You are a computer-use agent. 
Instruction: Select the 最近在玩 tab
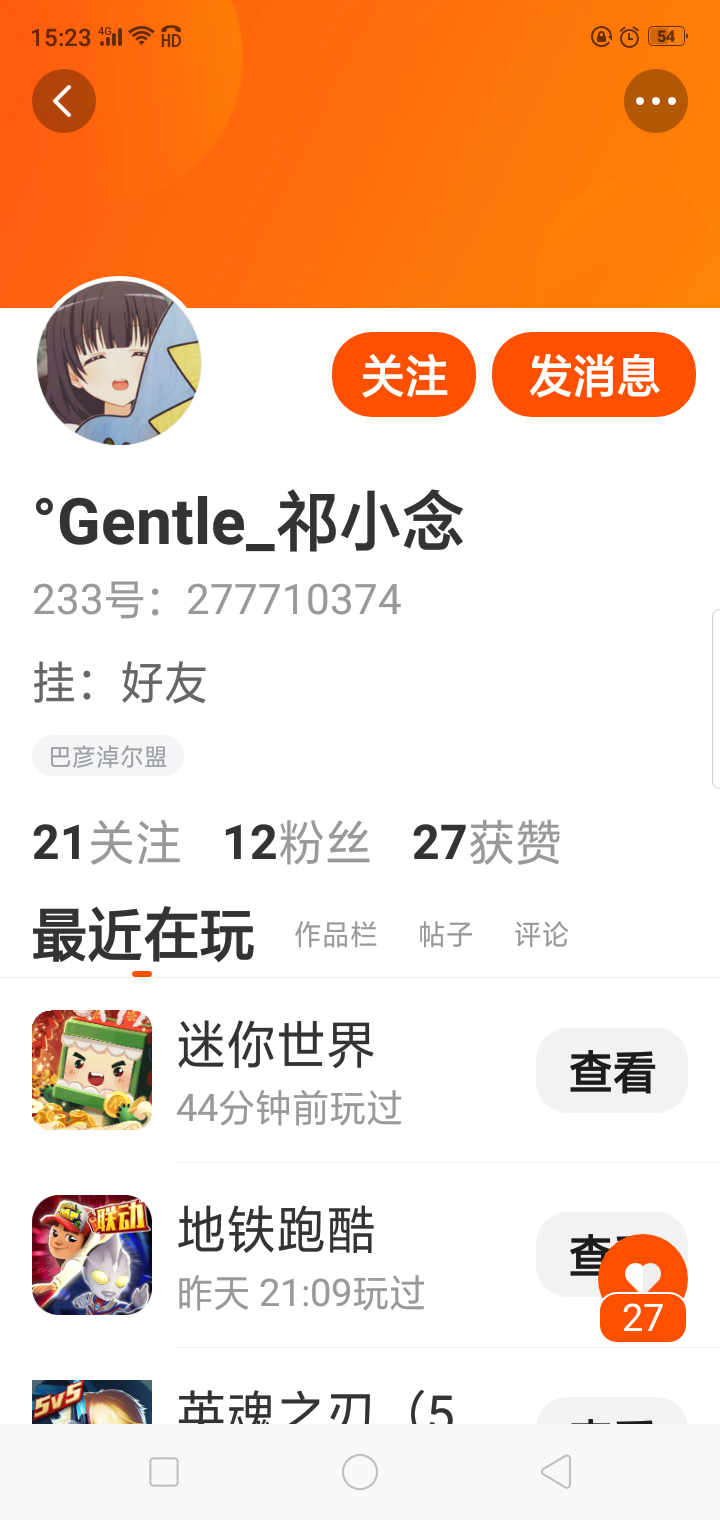coord(143,936)
